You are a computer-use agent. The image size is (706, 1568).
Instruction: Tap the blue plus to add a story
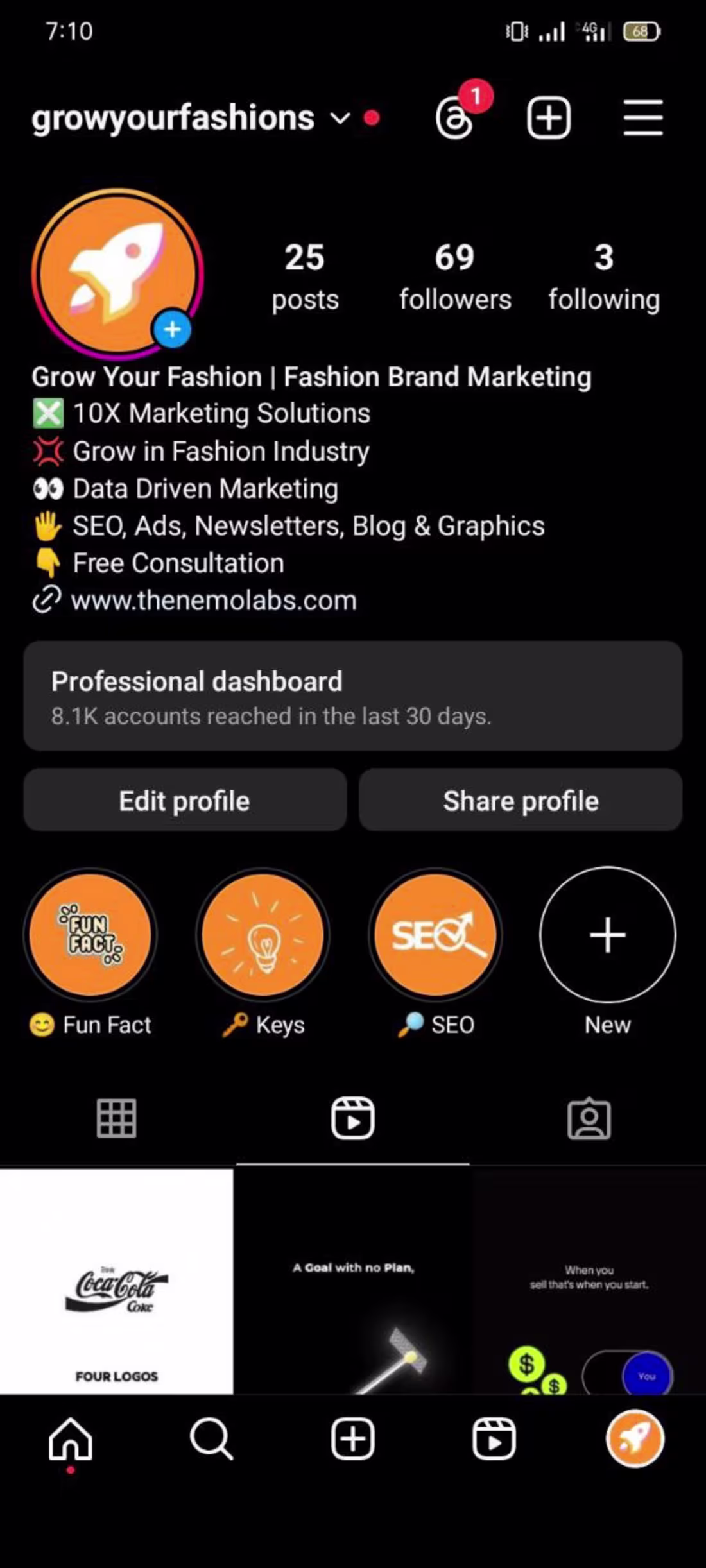[172, 330]
